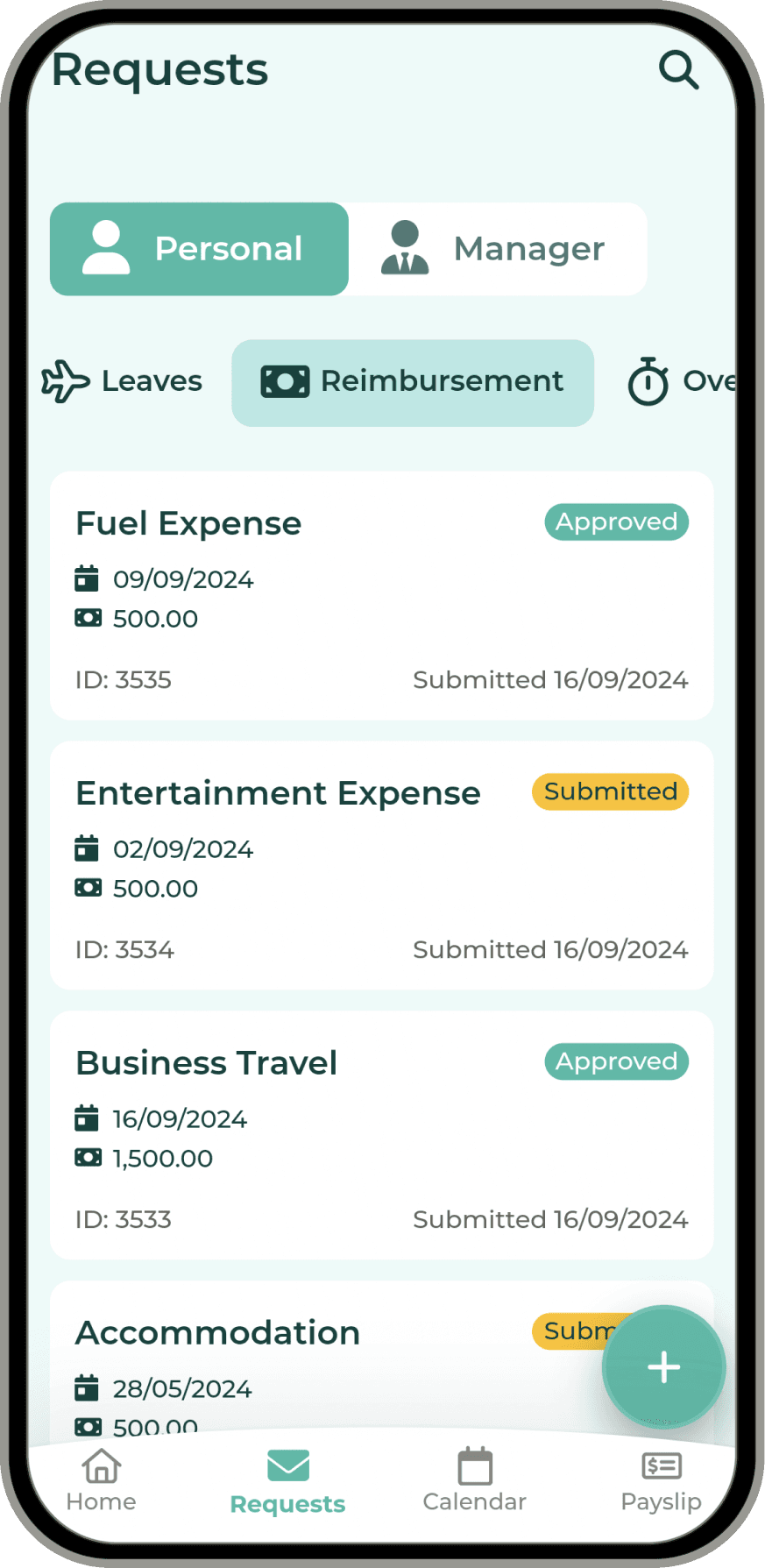This screenshot has height=1568, width=765.
Task: Select the Submitted status on Entertainment Expense
Action: pyautogui.click(x=610, y=791)
